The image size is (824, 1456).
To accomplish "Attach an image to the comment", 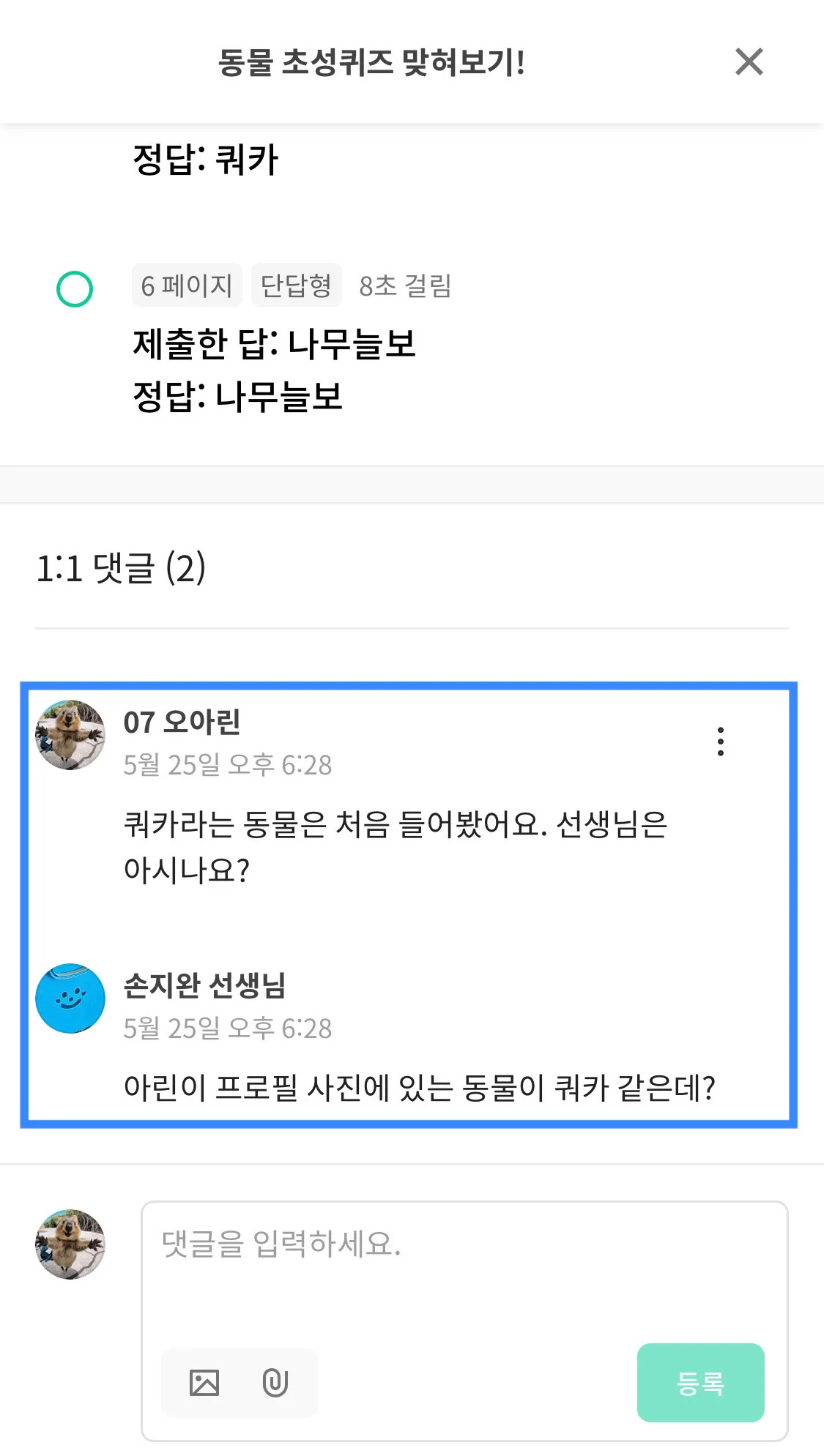I will [204, 1383].
